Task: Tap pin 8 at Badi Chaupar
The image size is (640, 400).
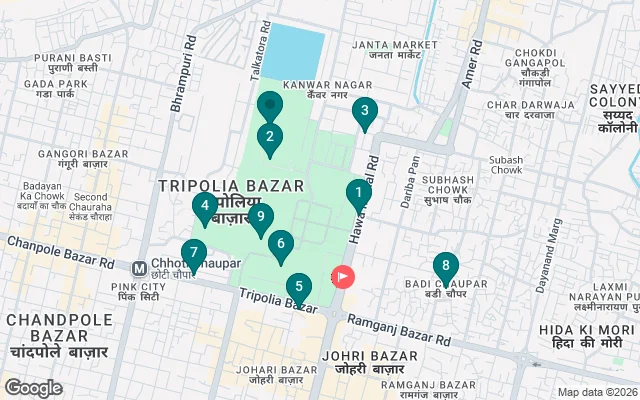Action: click(445, 268)
